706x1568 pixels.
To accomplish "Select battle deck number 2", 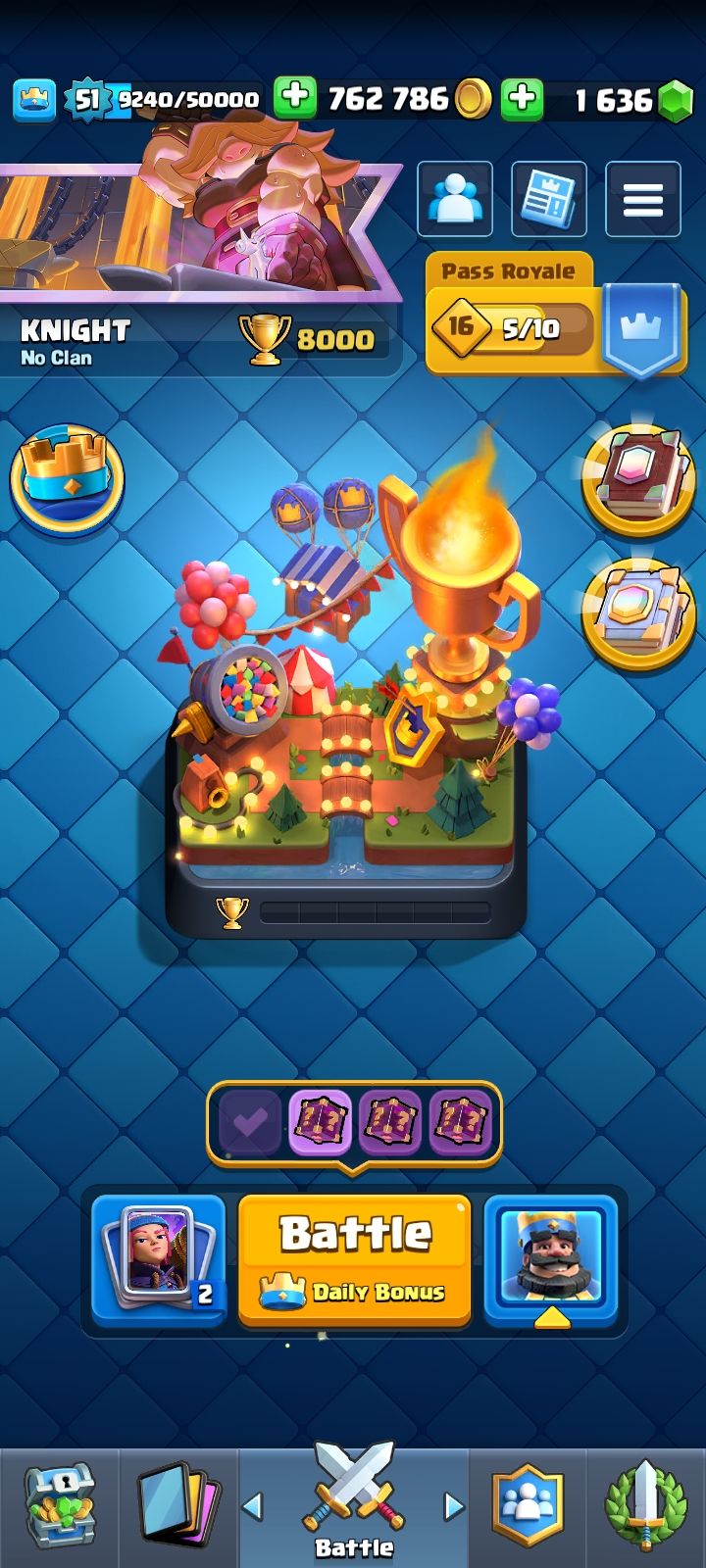I will pyautogui.click(x=159, y=1259).
